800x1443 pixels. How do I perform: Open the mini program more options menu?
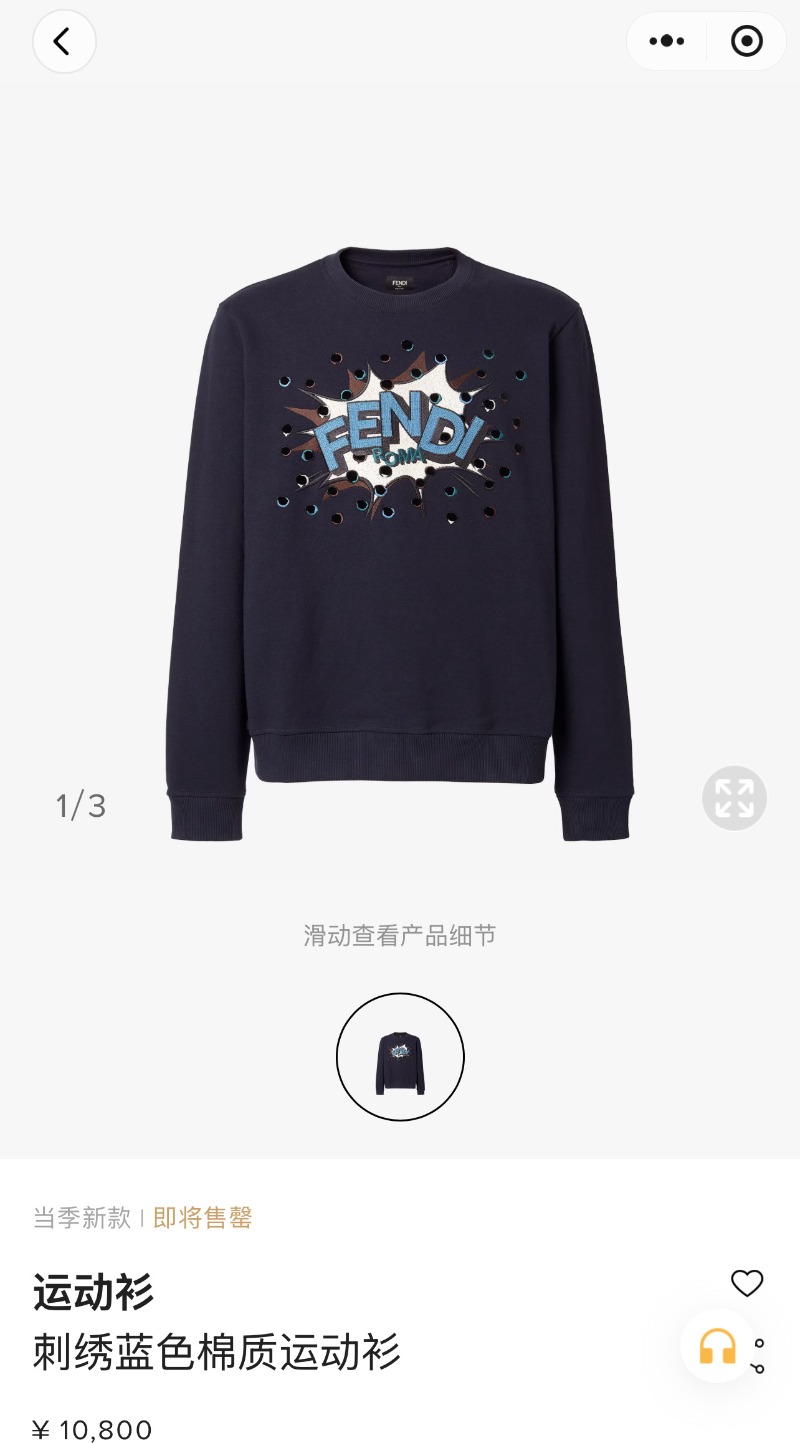click(667, 41)
